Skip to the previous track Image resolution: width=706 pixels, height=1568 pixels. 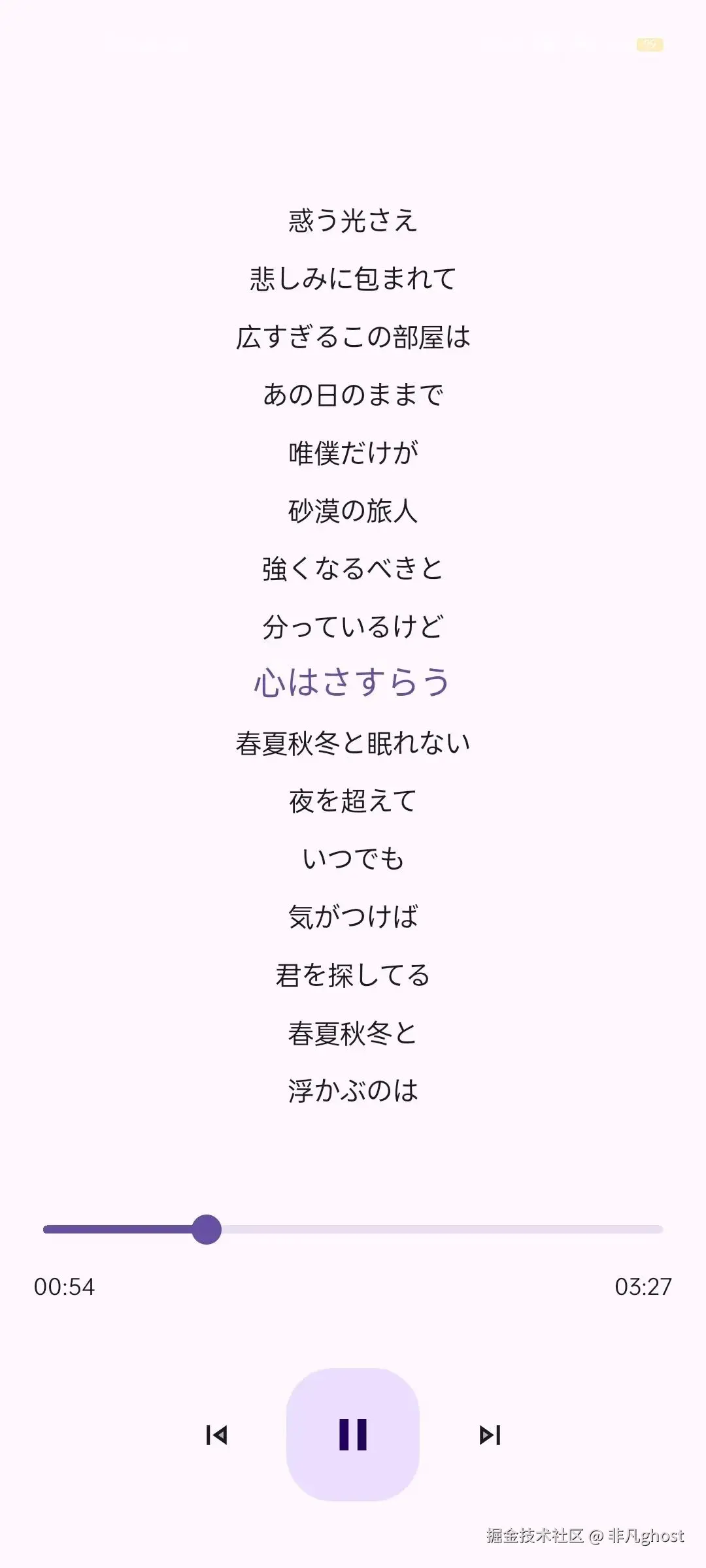[x=216, y=1435]
